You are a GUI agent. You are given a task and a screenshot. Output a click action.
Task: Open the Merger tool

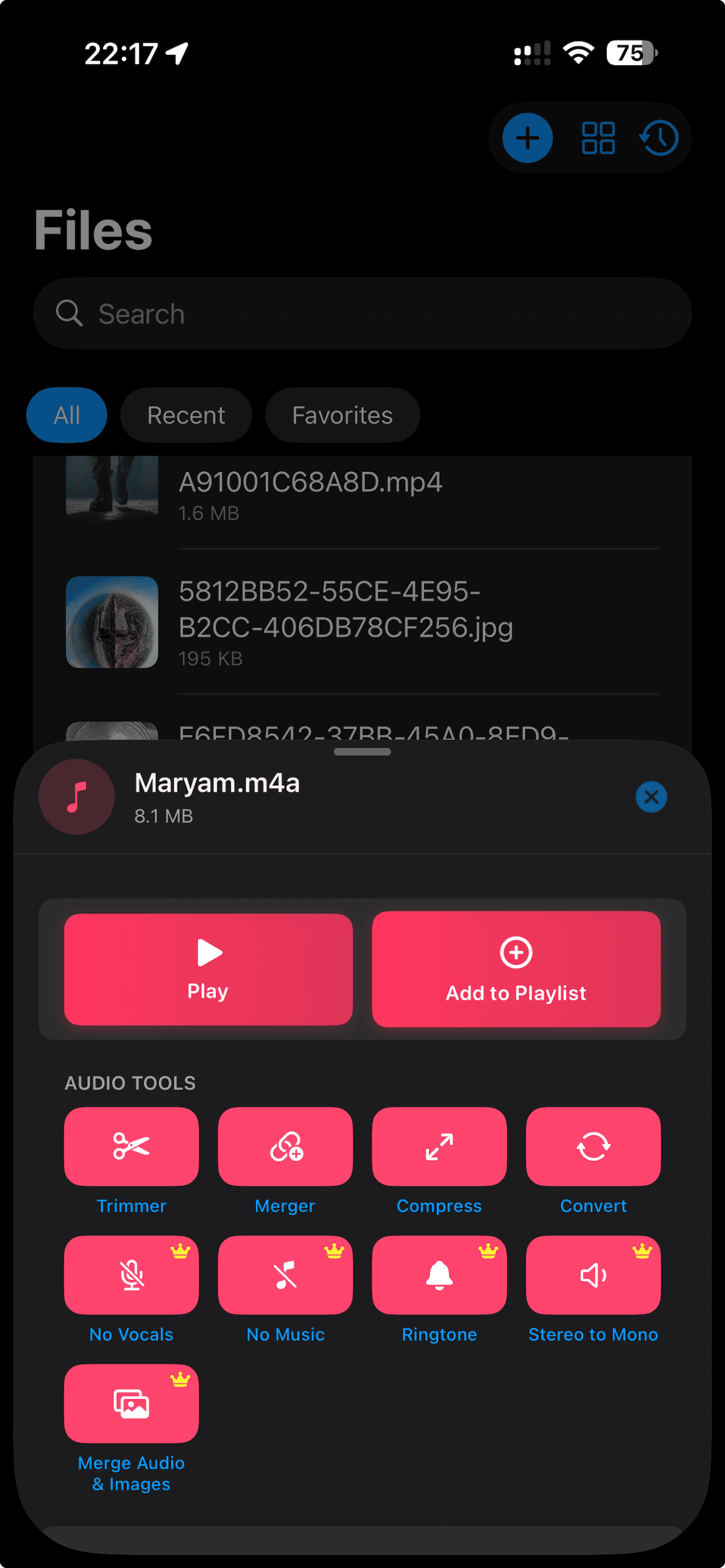pyautogui.click(x=285, y=1147)
